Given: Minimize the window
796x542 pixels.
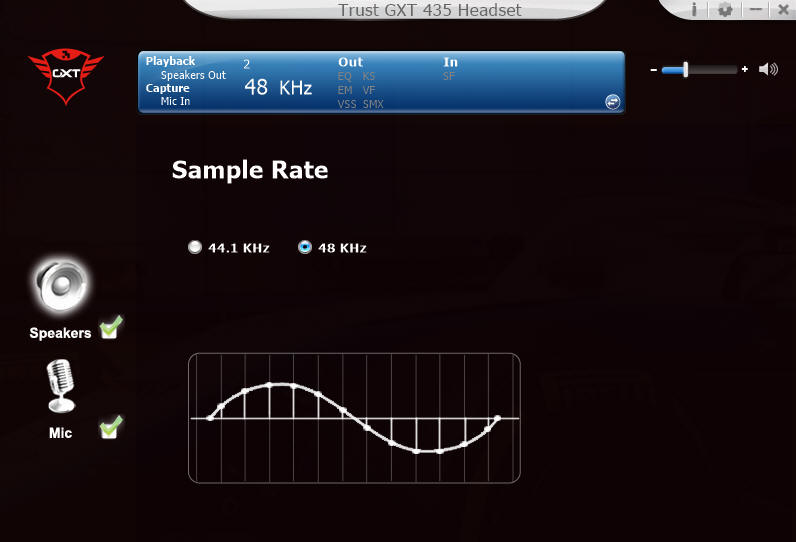Looking at the screenshot, I should 756,9.
